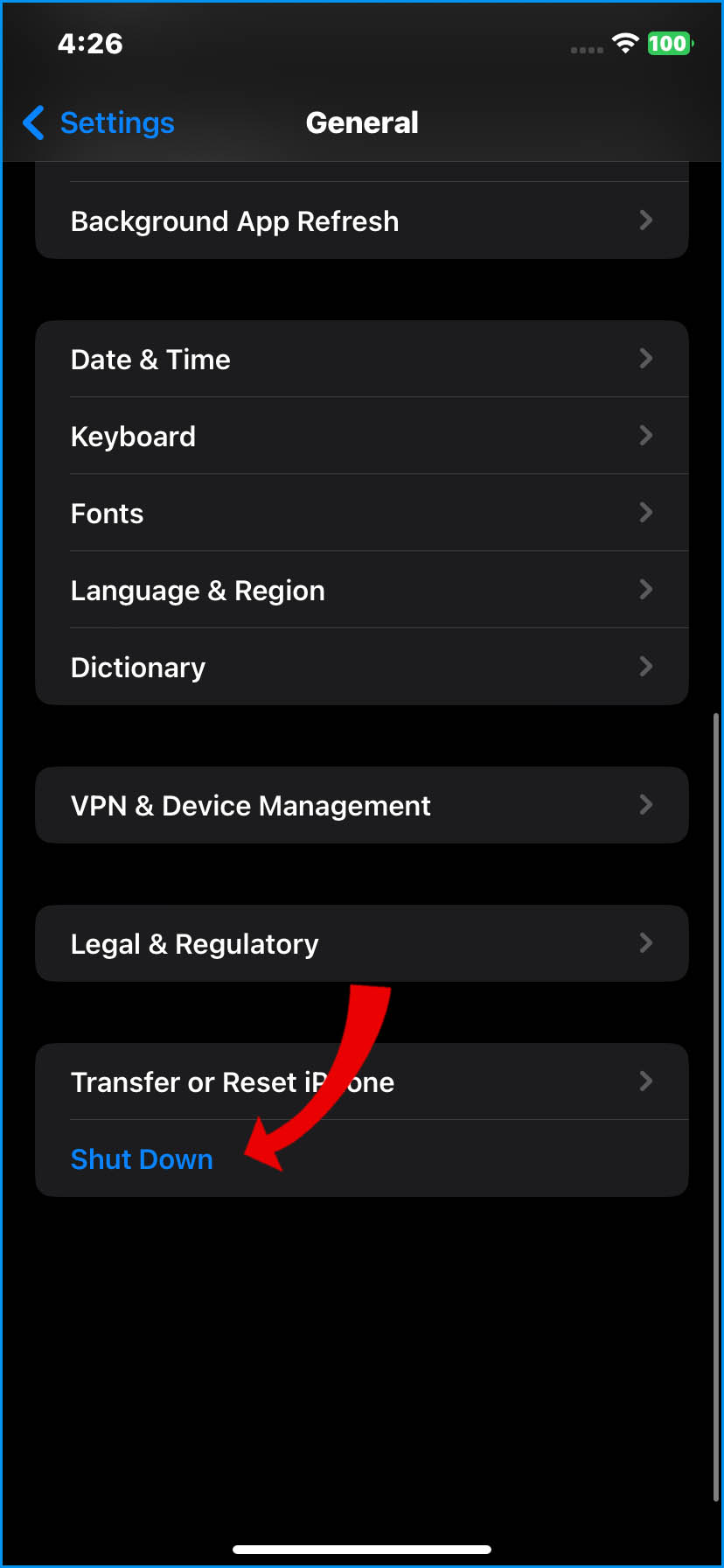This screenshot has width=724, height=1568.
Task: Go back to Settings
Action: click(x=100, y=123)
